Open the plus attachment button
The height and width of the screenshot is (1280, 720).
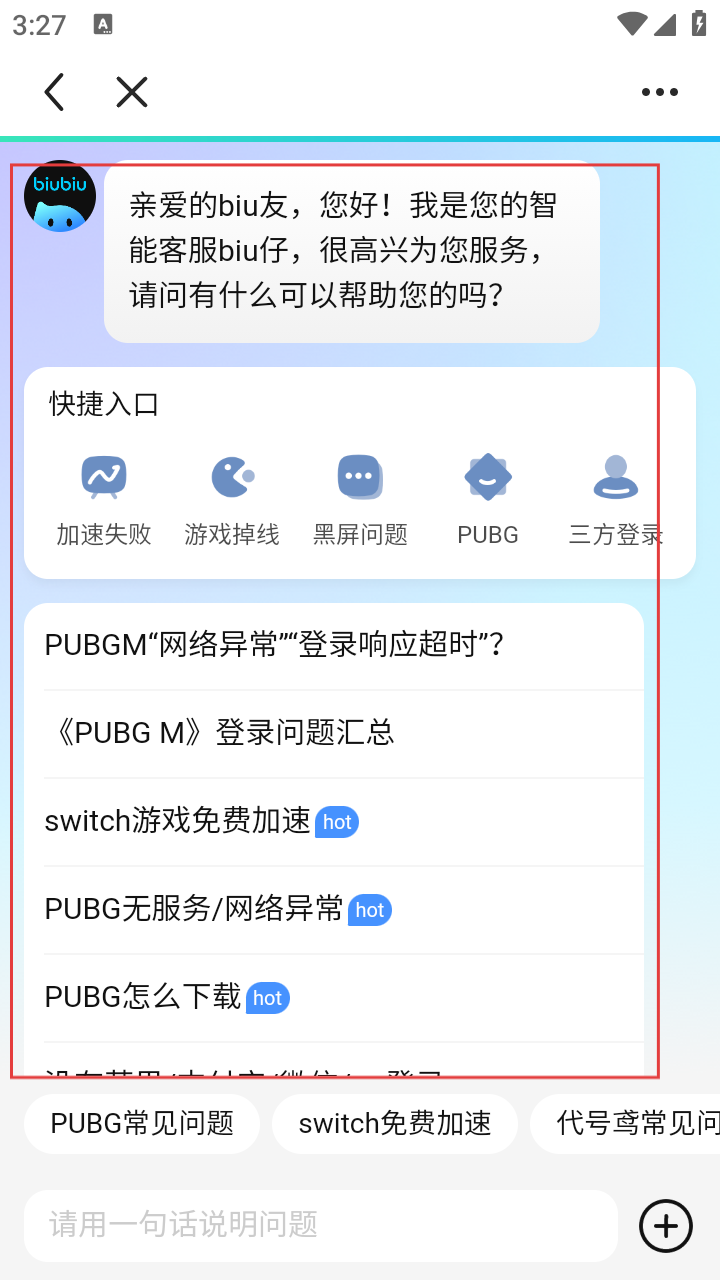pyautogui.click(x=666, y=1225)
